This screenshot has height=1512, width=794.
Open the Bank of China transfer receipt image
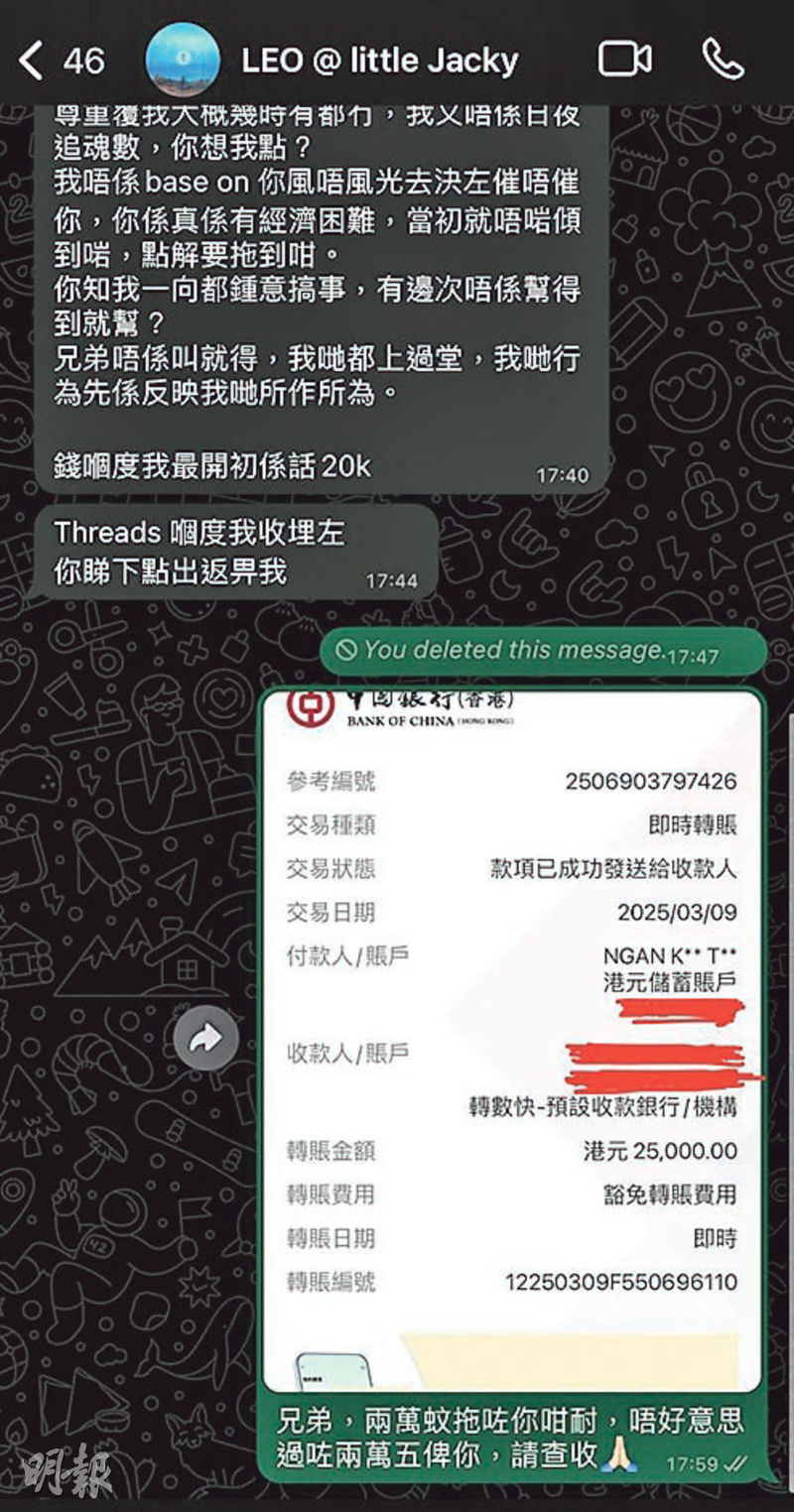(512, 1041)
